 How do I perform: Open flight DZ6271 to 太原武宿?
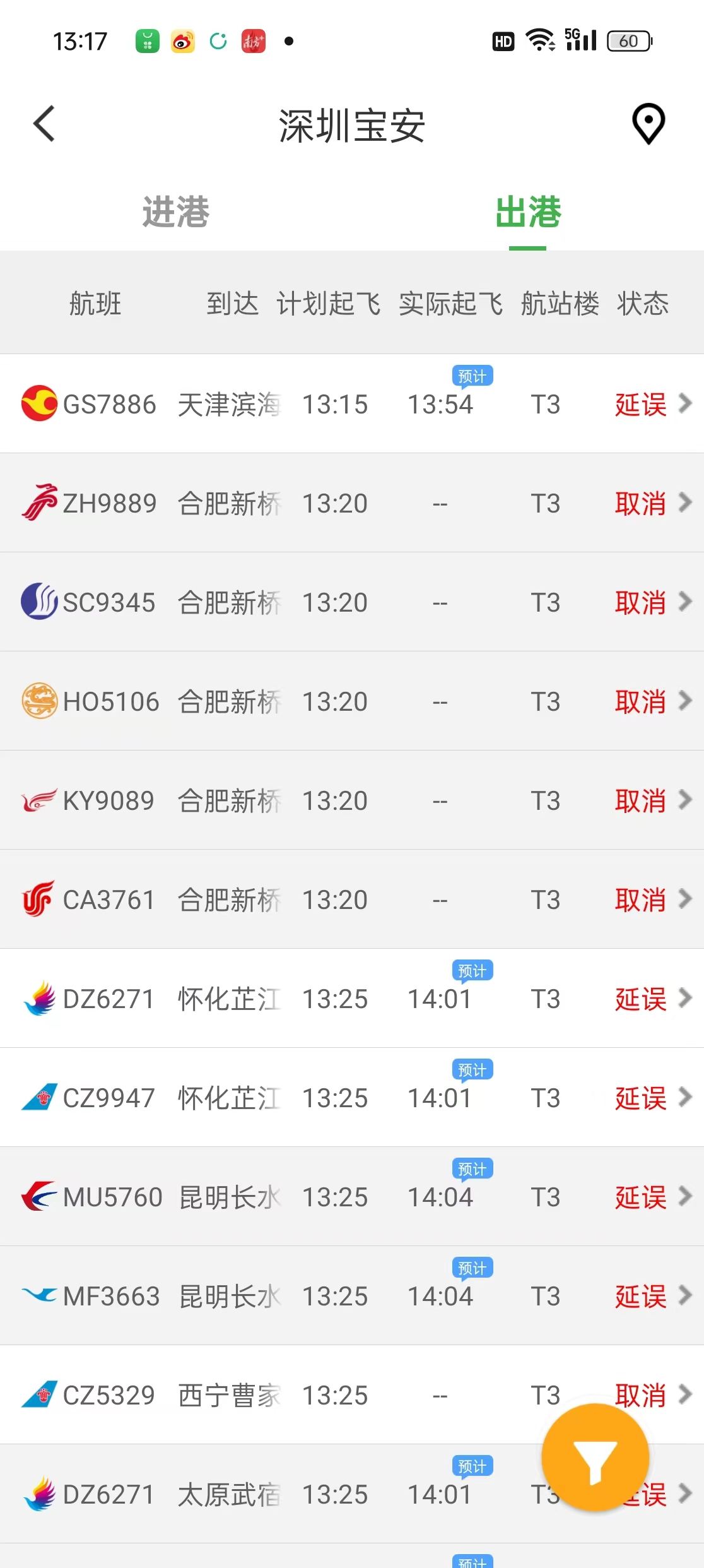pyautogui.click(x=352, y=1494)
